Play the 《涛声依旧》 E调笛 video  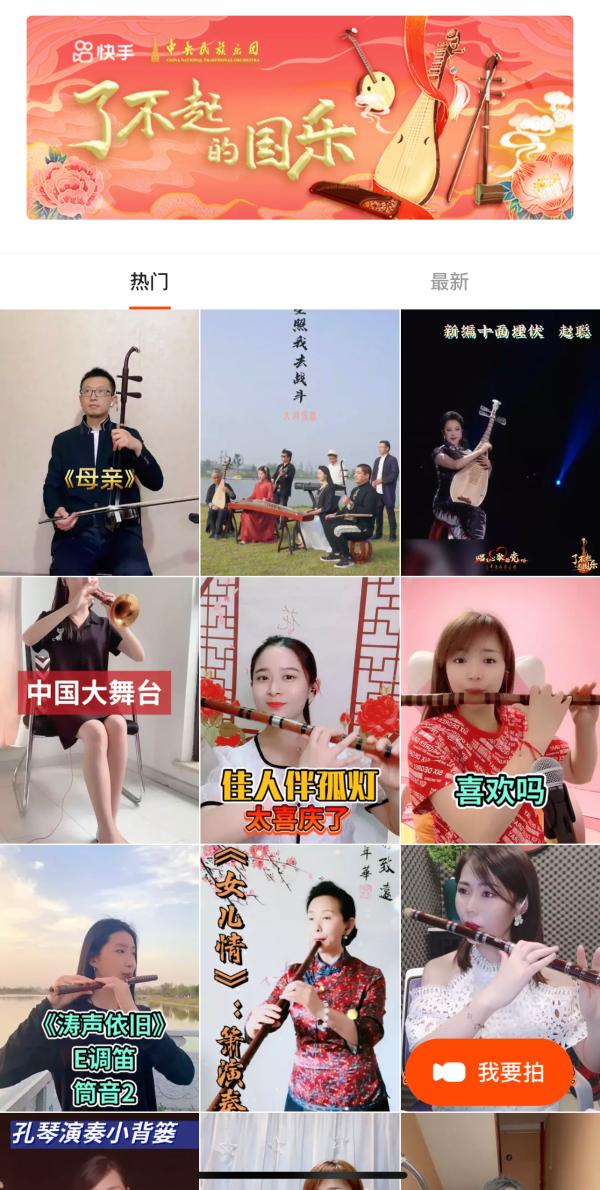click(99, 978)
